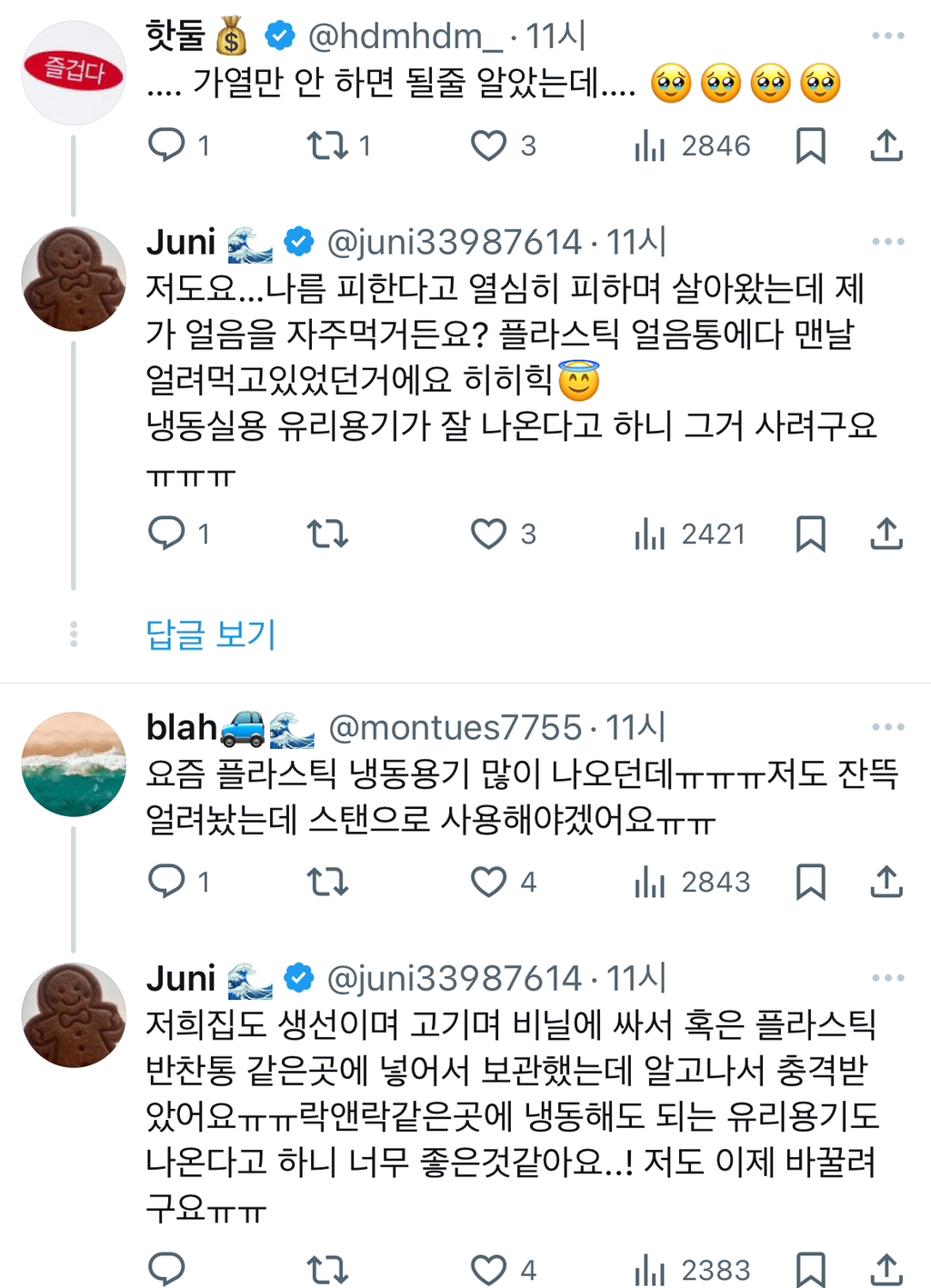931x1288 pixels.
Task: Like Juni's post about 생선이며 고기
Action: point(488,1269)
